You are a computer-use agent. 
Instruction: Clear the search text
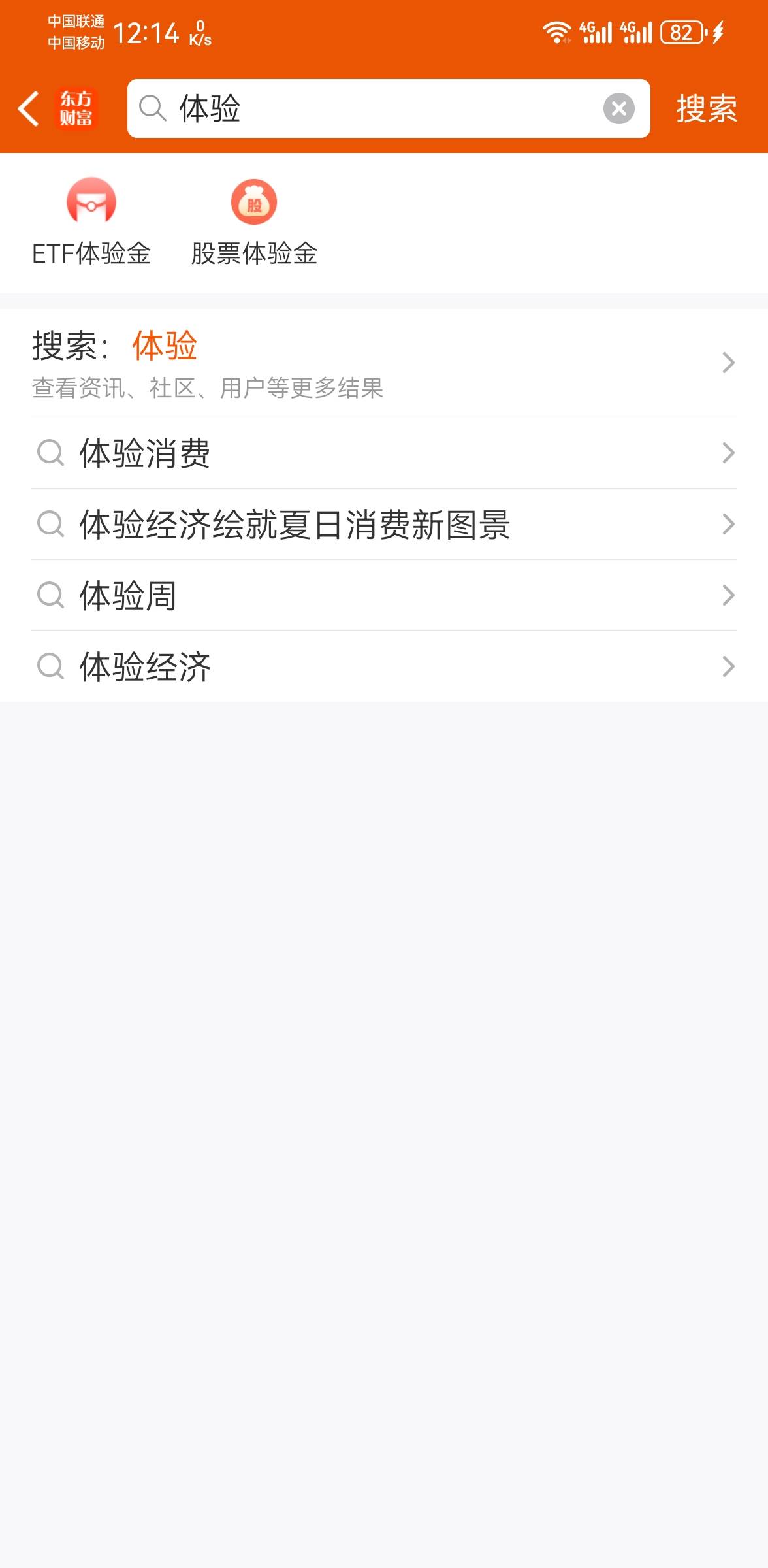point(618,108)
